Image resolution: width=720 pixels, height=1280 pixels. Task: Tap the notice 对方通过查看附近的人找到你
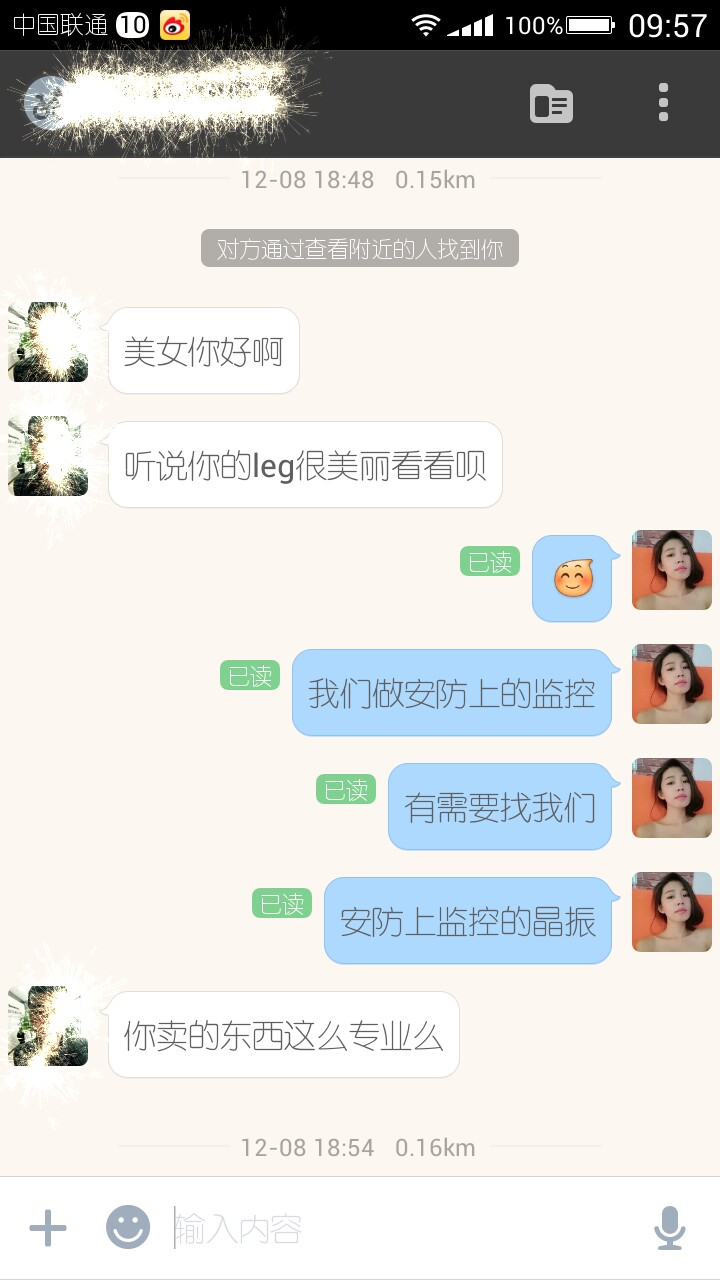360,247
